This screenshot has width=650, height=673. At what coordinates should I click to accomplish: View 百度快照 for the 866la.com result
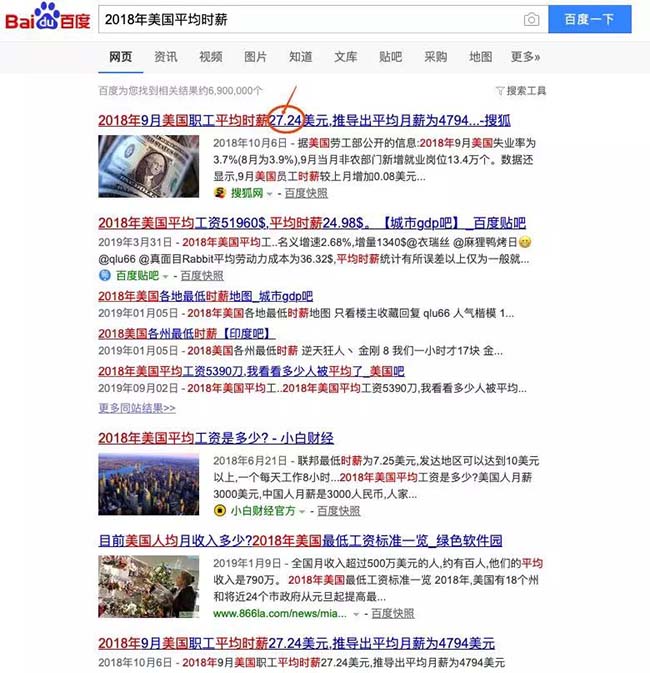[391, 613]
